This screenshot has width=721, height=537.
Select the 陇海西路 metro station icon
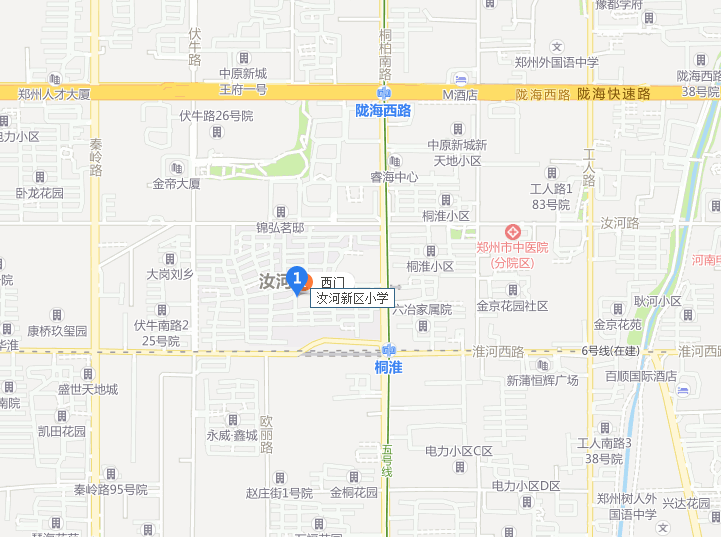click(384, 93)
